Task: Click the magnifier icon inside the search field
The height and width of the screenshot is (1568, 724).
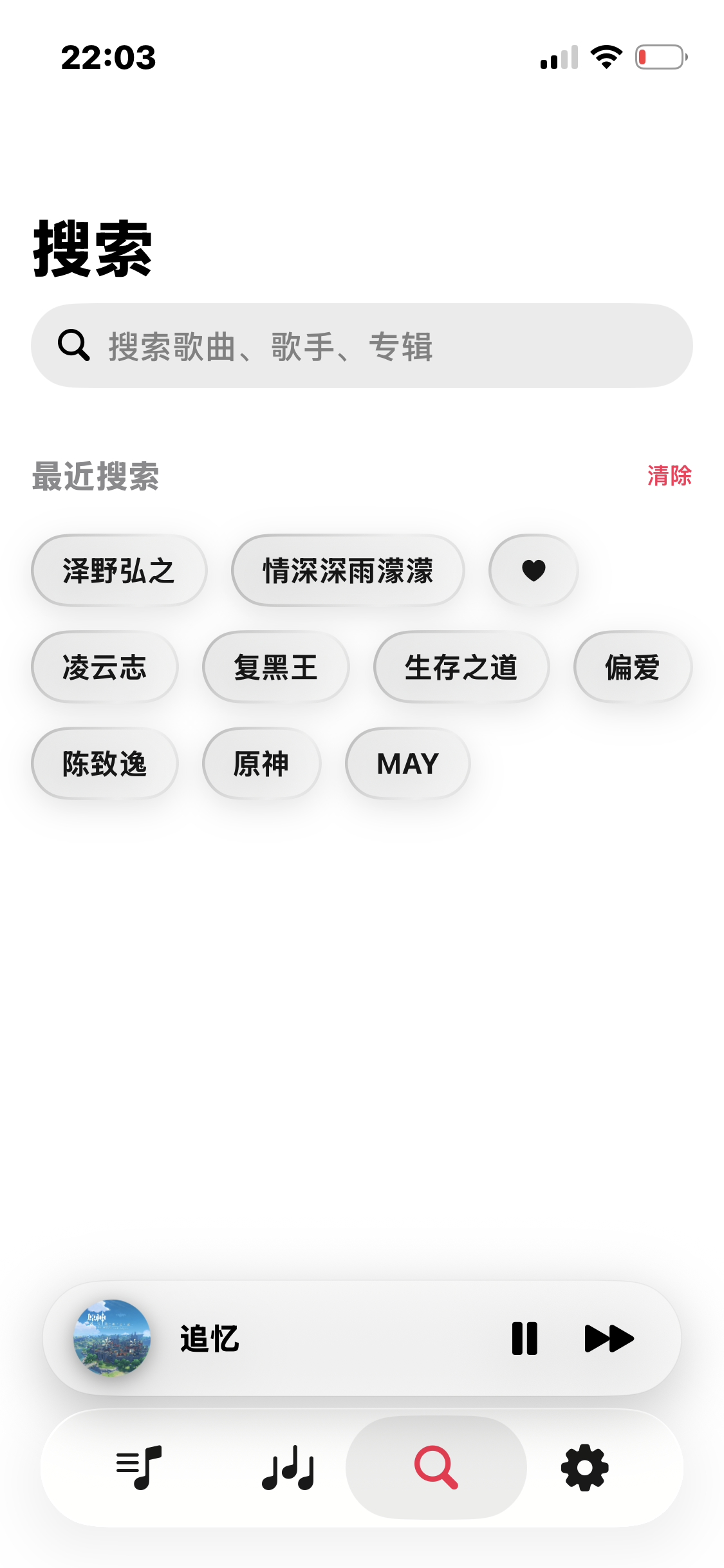Action: pos(74,346)
